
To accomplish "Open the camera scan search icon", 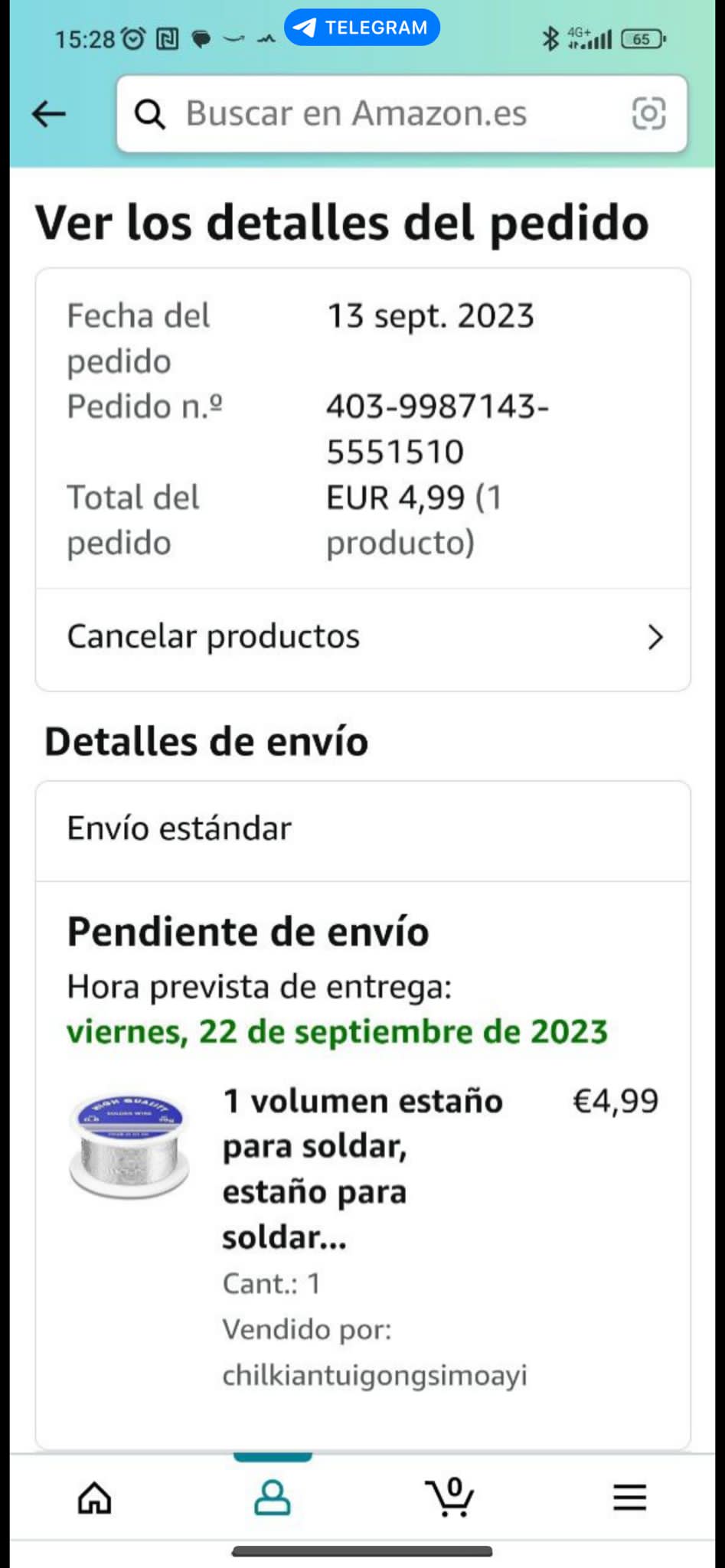I will click(x=648, y=114).
